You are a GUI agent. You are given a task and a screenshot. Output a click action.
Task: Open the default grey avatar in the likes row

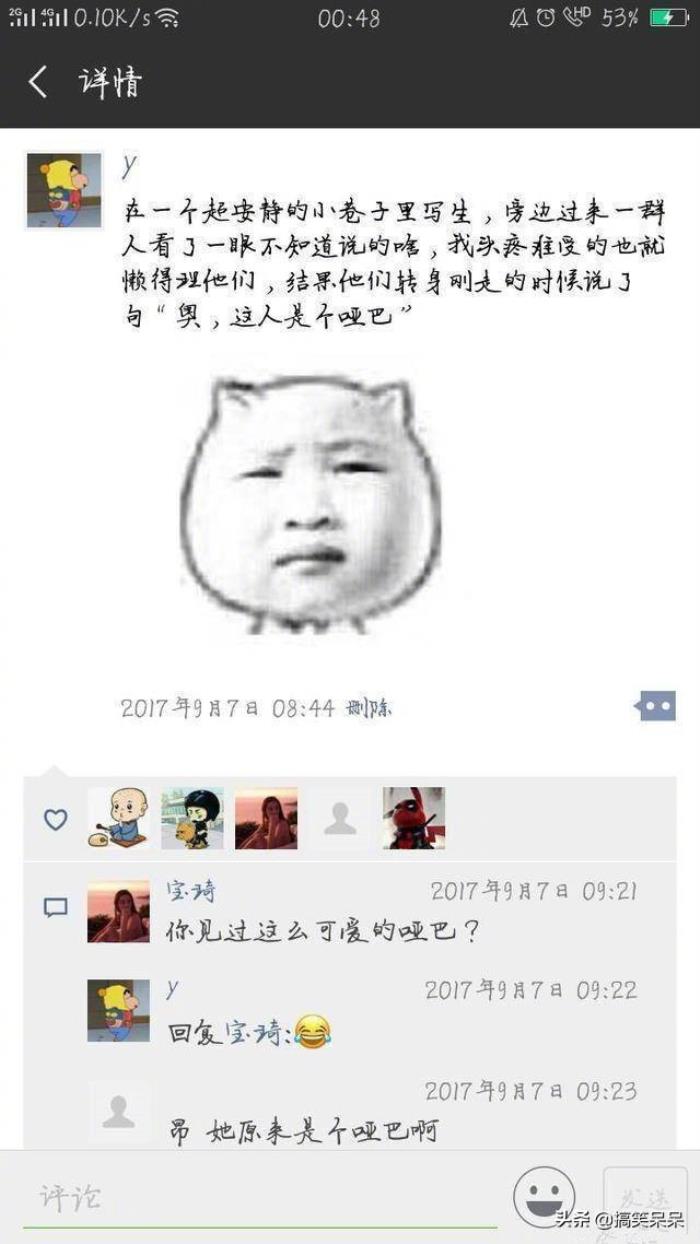[x=340, y=818]
